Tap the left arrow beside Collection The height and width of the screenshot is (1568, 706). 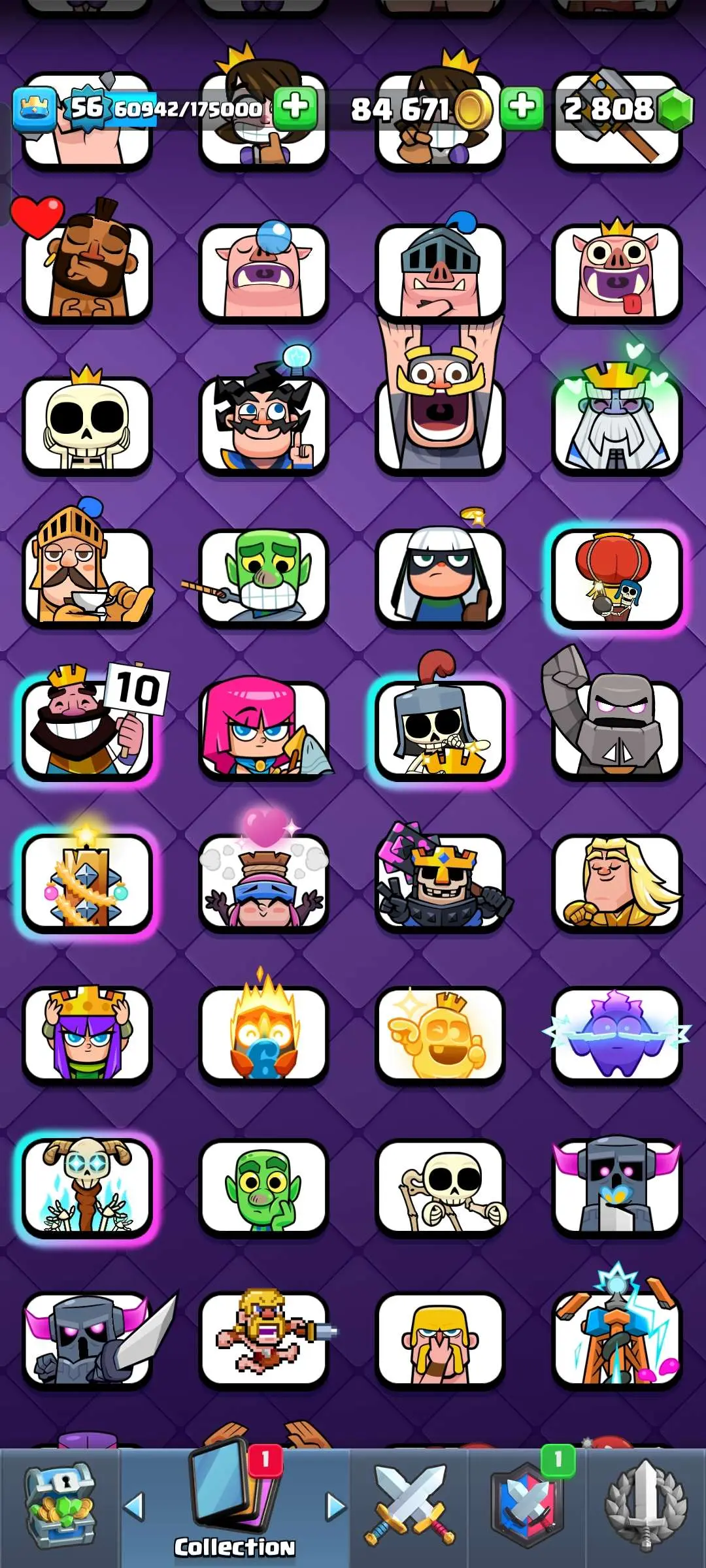click(134, 1506)
